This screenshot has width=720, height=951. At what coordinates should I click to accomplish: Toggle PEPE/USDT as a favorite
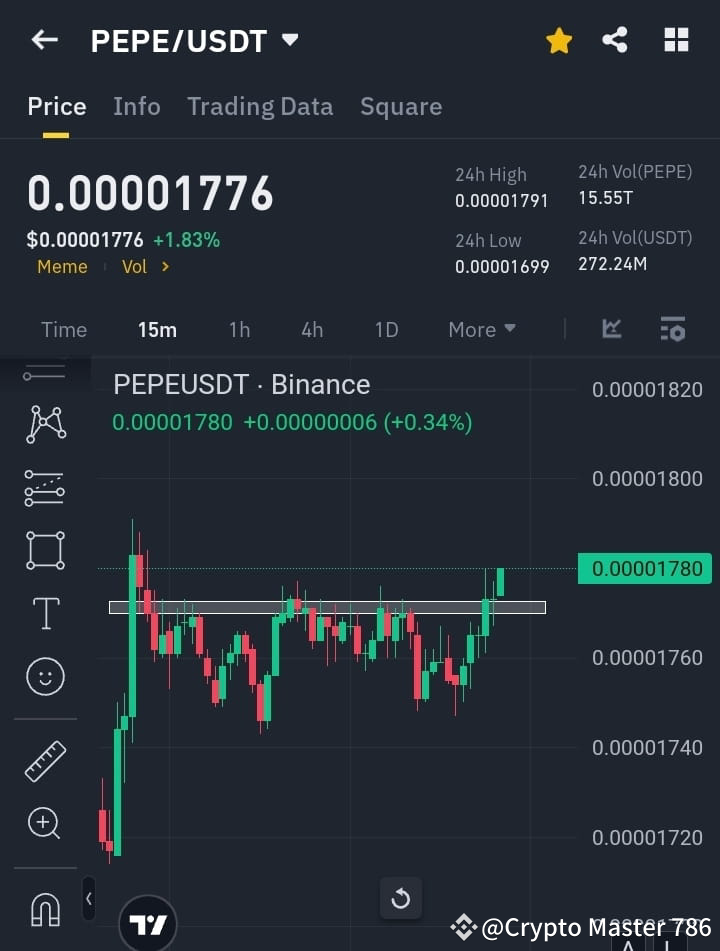pyautogui.click(x=558, y=40)
